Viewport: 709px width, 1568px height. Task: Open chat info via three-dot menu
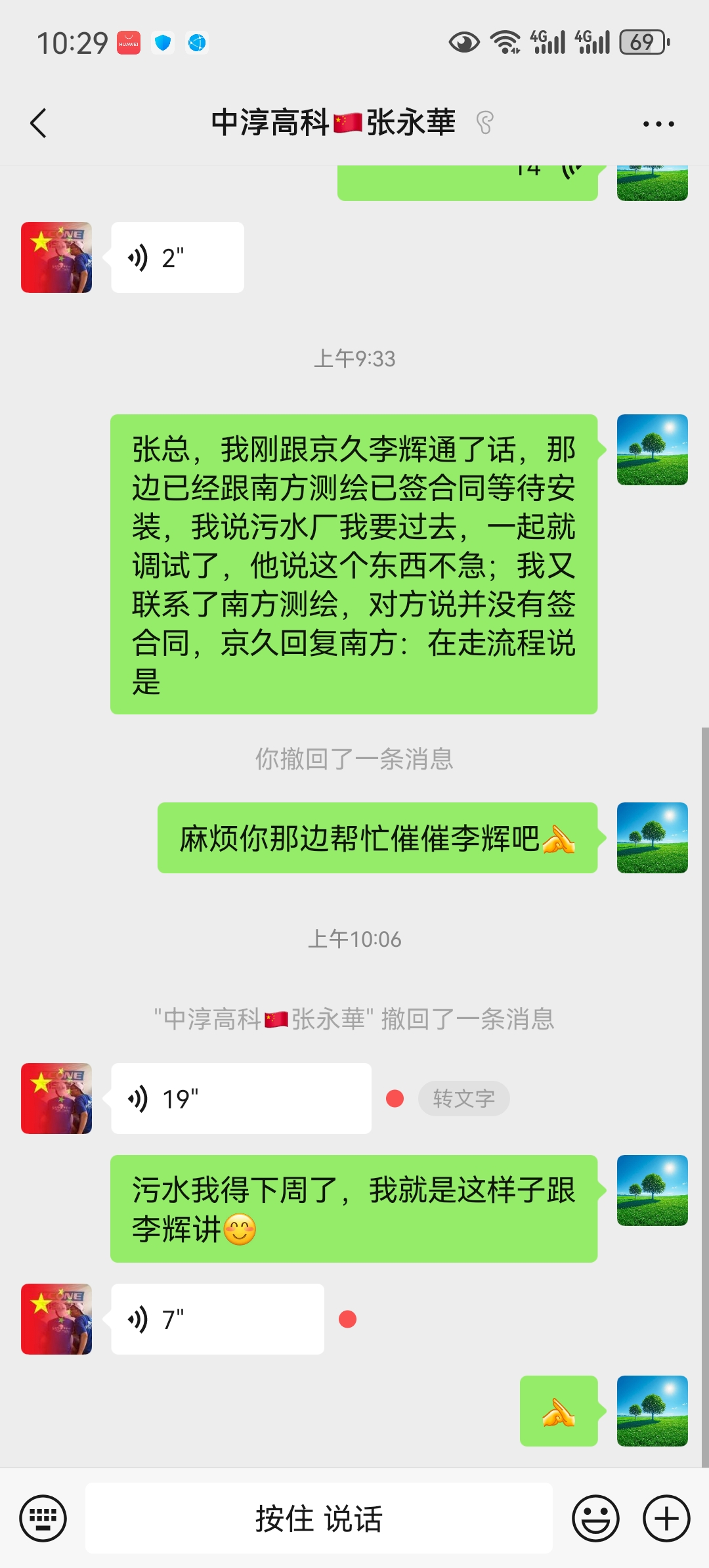coord(658,123)
